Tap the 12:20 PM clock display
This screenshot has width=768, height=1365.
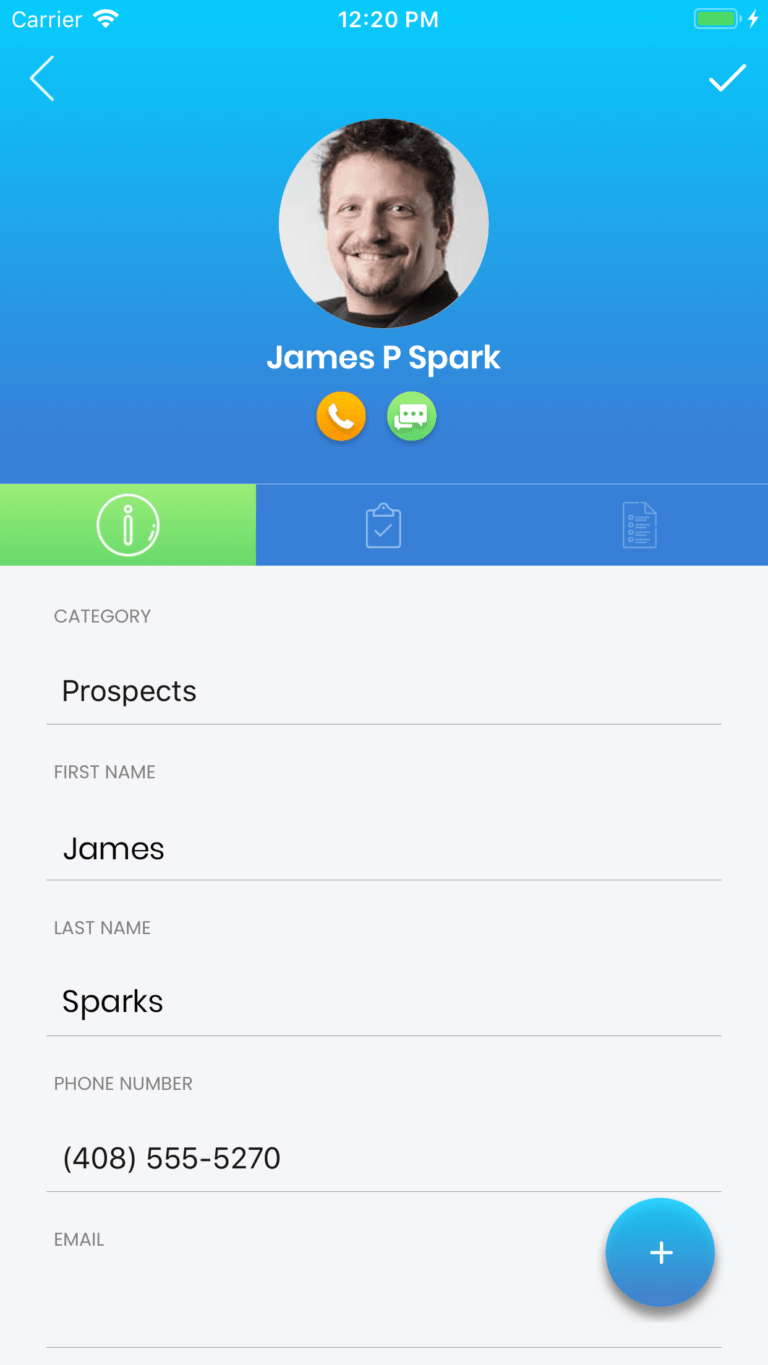(x=388, y=17)
